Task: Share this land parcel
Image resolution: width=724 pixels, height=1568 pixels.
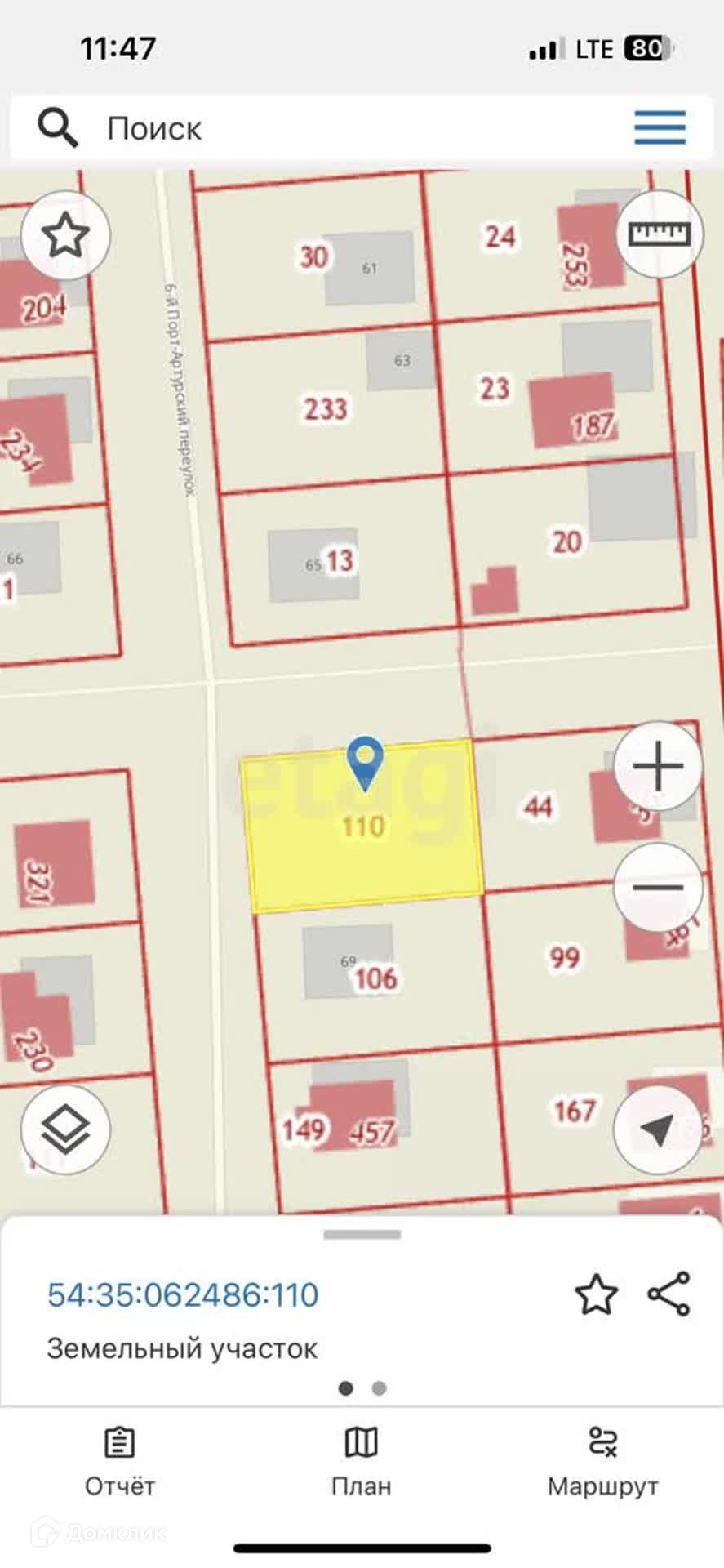Action: click(669, 1294)
